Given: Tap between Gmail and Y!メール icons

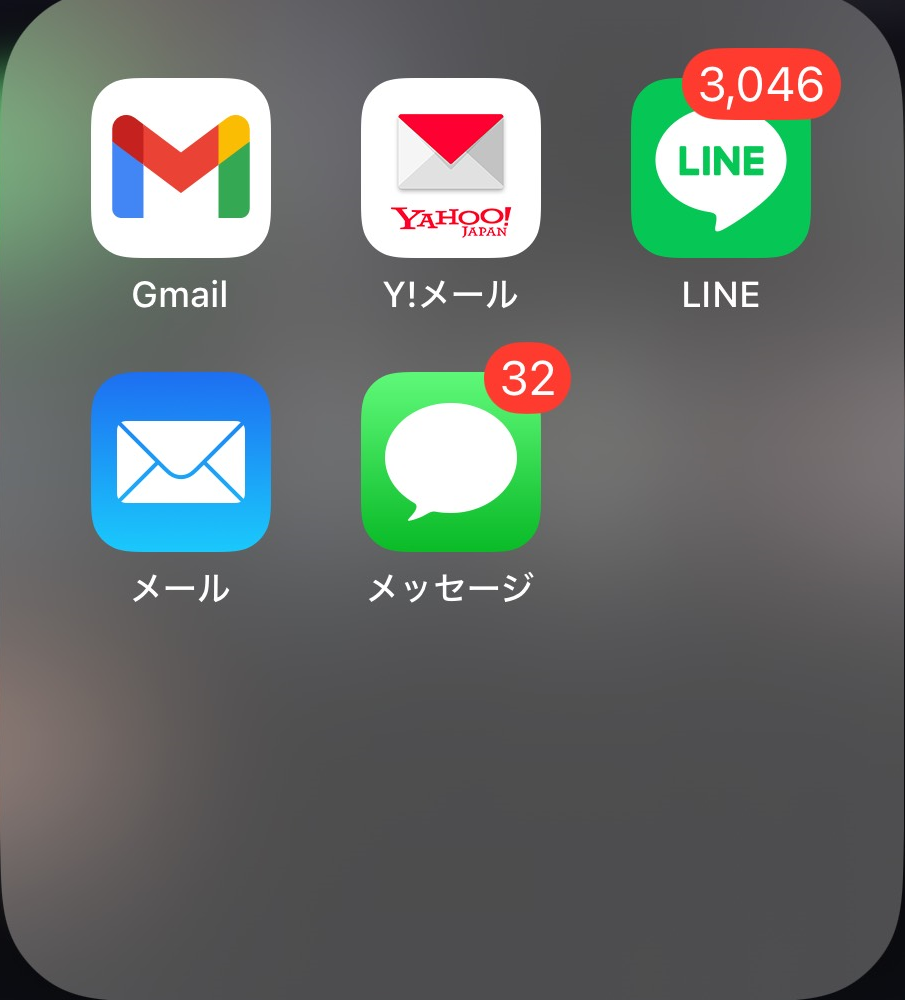Looking at the screenshot, I should 315,168.
